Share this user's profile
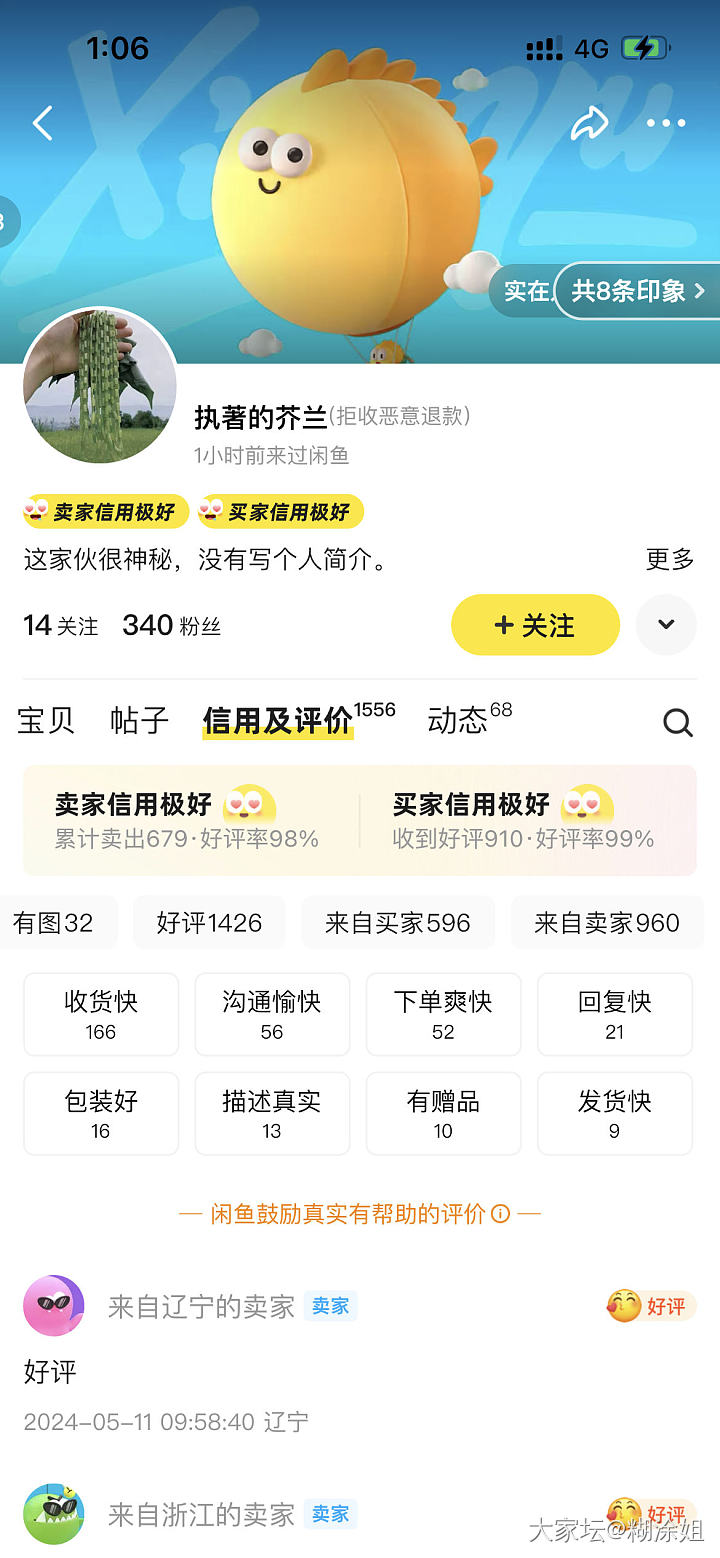 tap(589, 124)
